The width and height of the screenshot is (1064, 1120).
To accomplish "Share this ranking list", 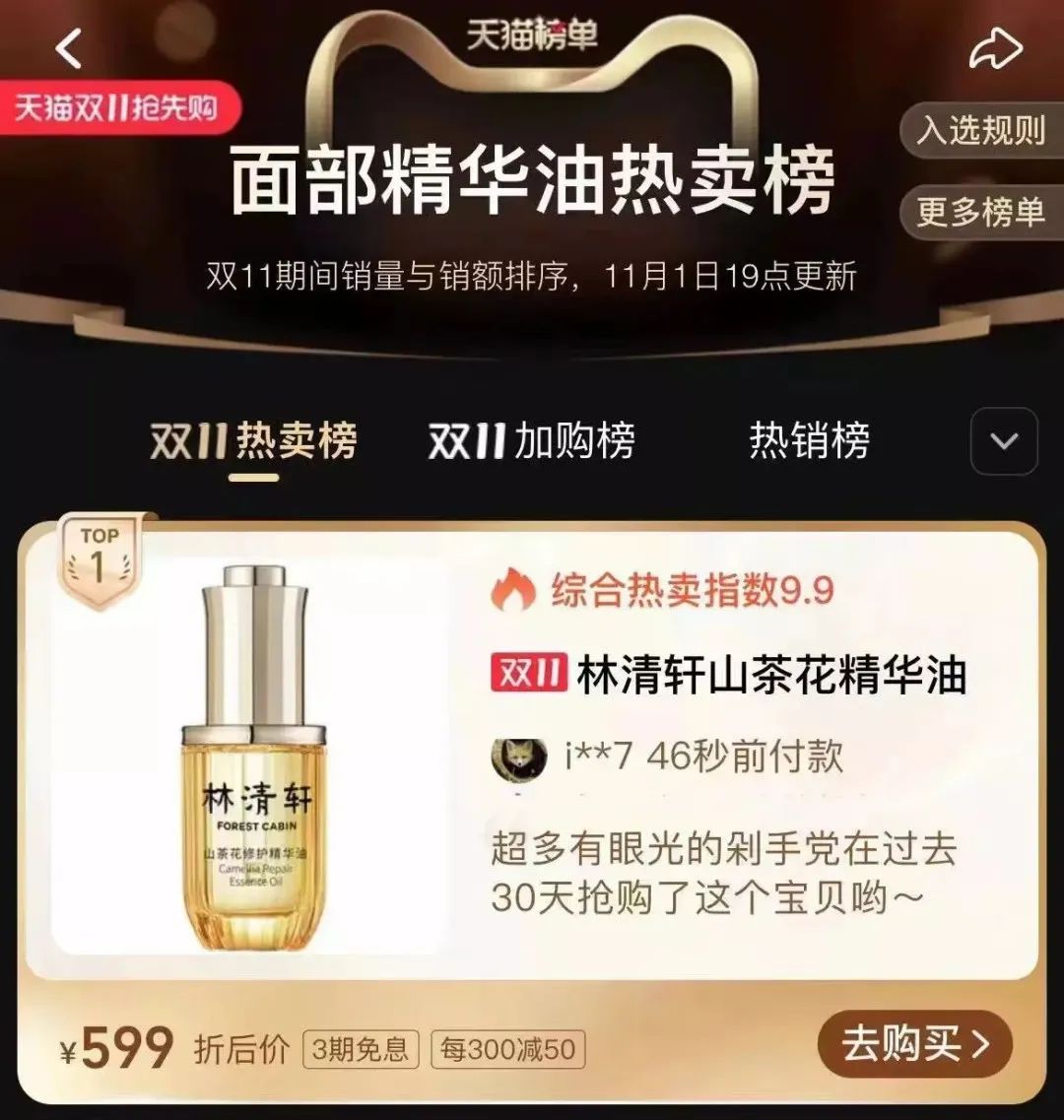I will point(995,50).
